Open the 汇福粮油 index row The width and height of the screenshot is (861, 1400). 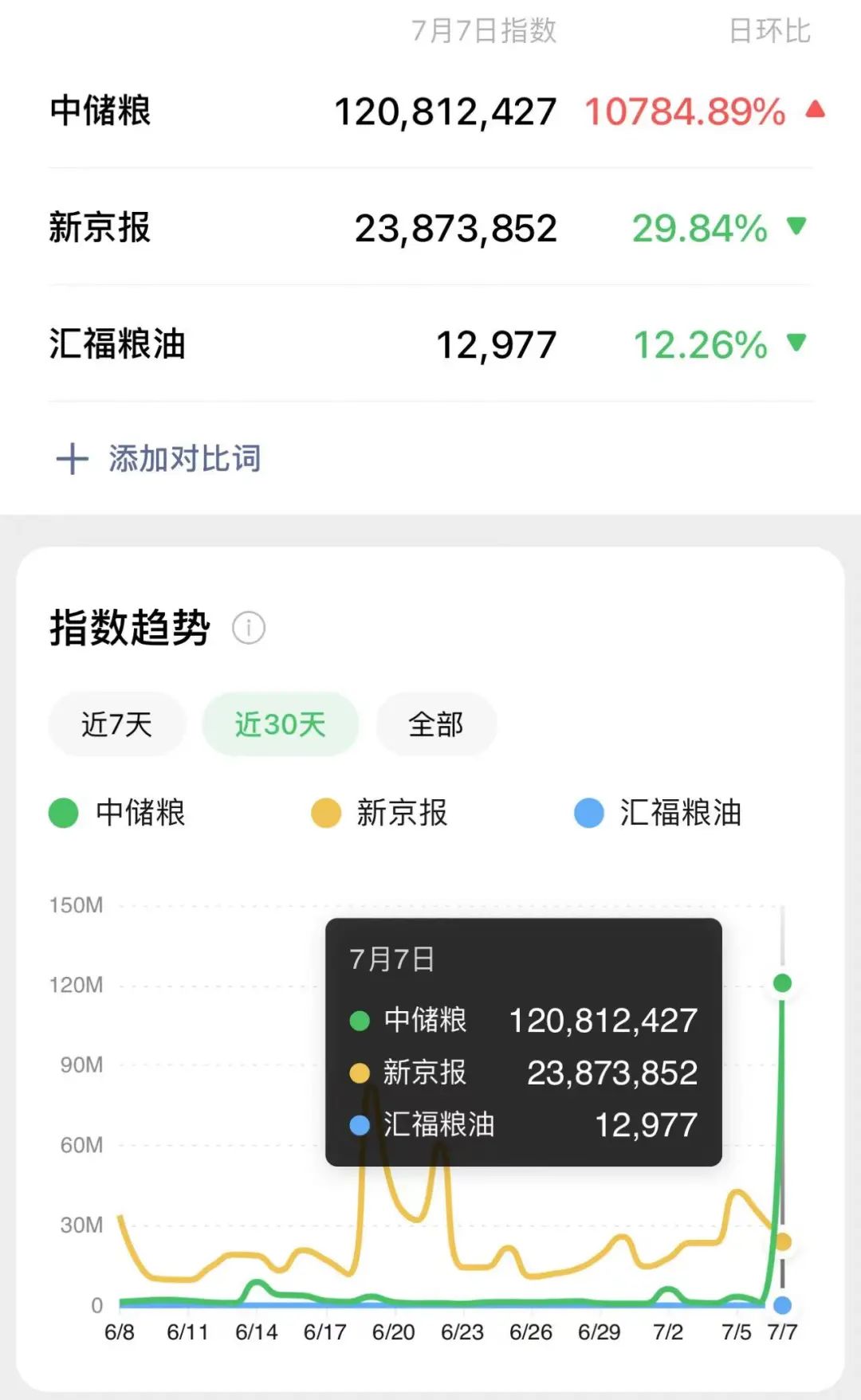431,344
